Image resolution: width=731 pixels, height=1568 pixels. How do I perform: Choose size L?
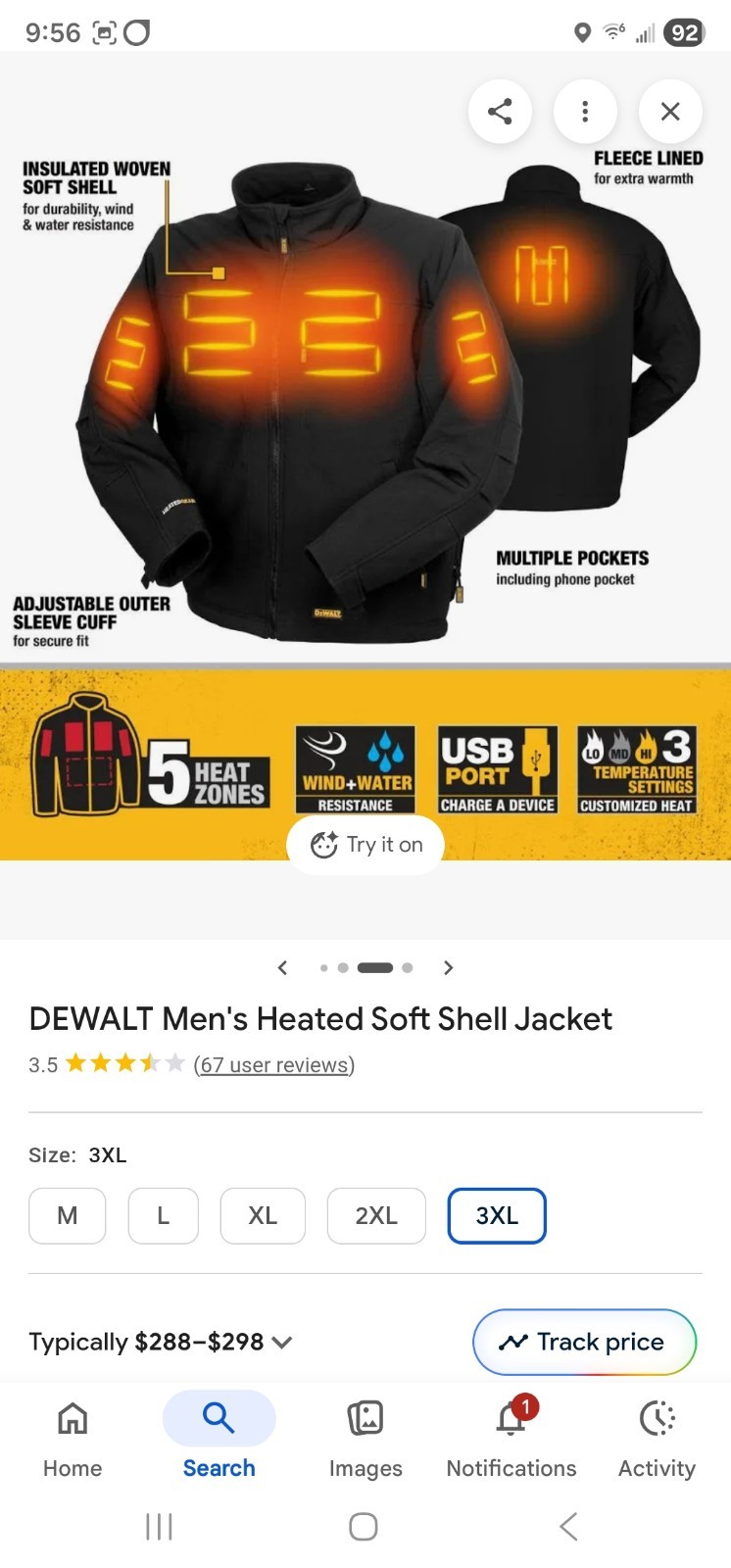pos(164,1216)
